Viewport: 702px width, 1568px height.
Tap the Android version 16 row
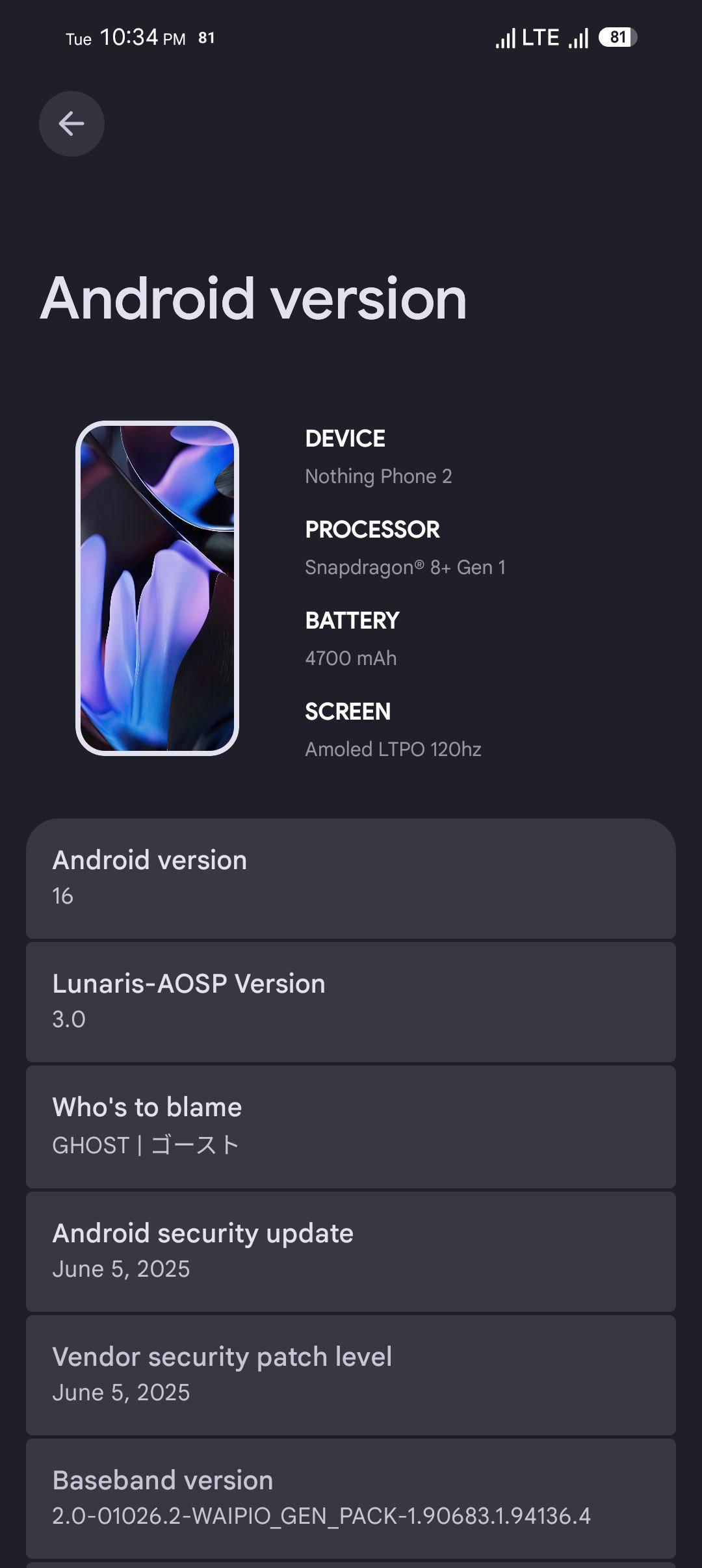(x=351, y=878)
